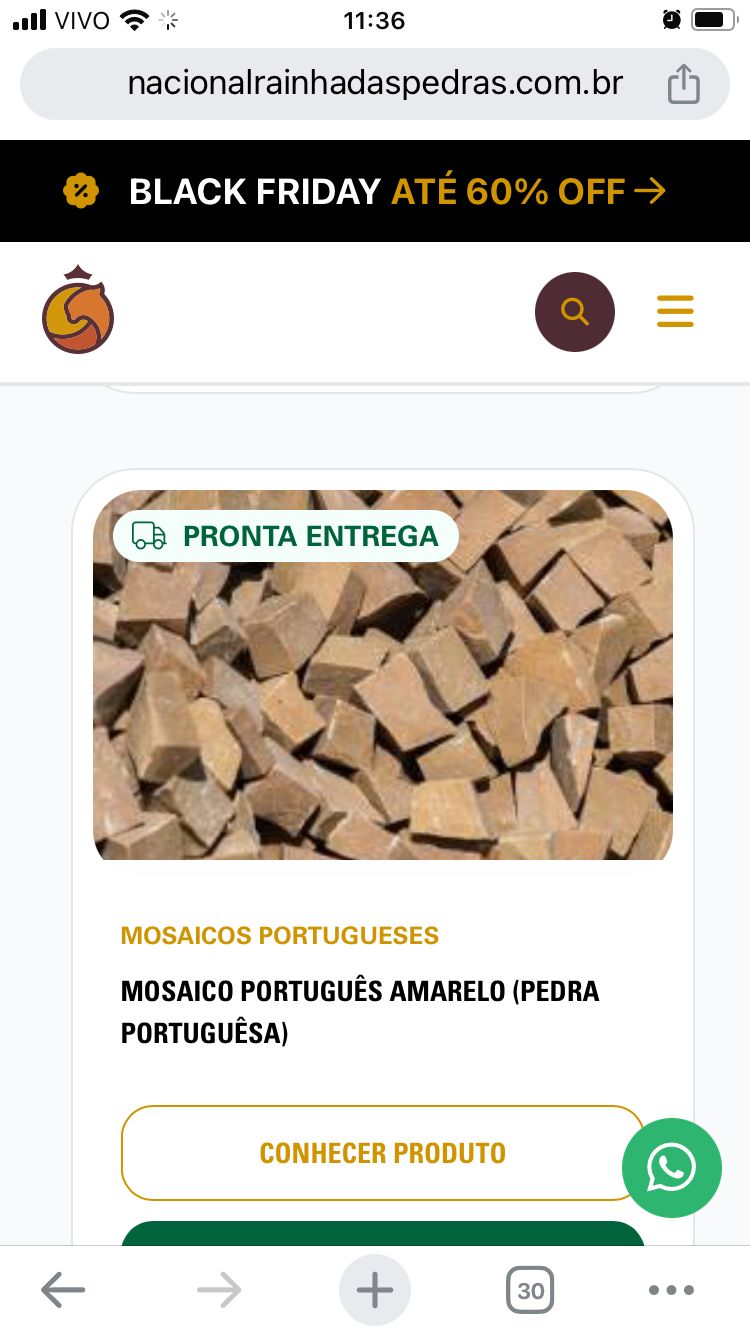The image size is (750, 1334).
Task: Click the discount badge icon in the banner
Action: point(80,190)
